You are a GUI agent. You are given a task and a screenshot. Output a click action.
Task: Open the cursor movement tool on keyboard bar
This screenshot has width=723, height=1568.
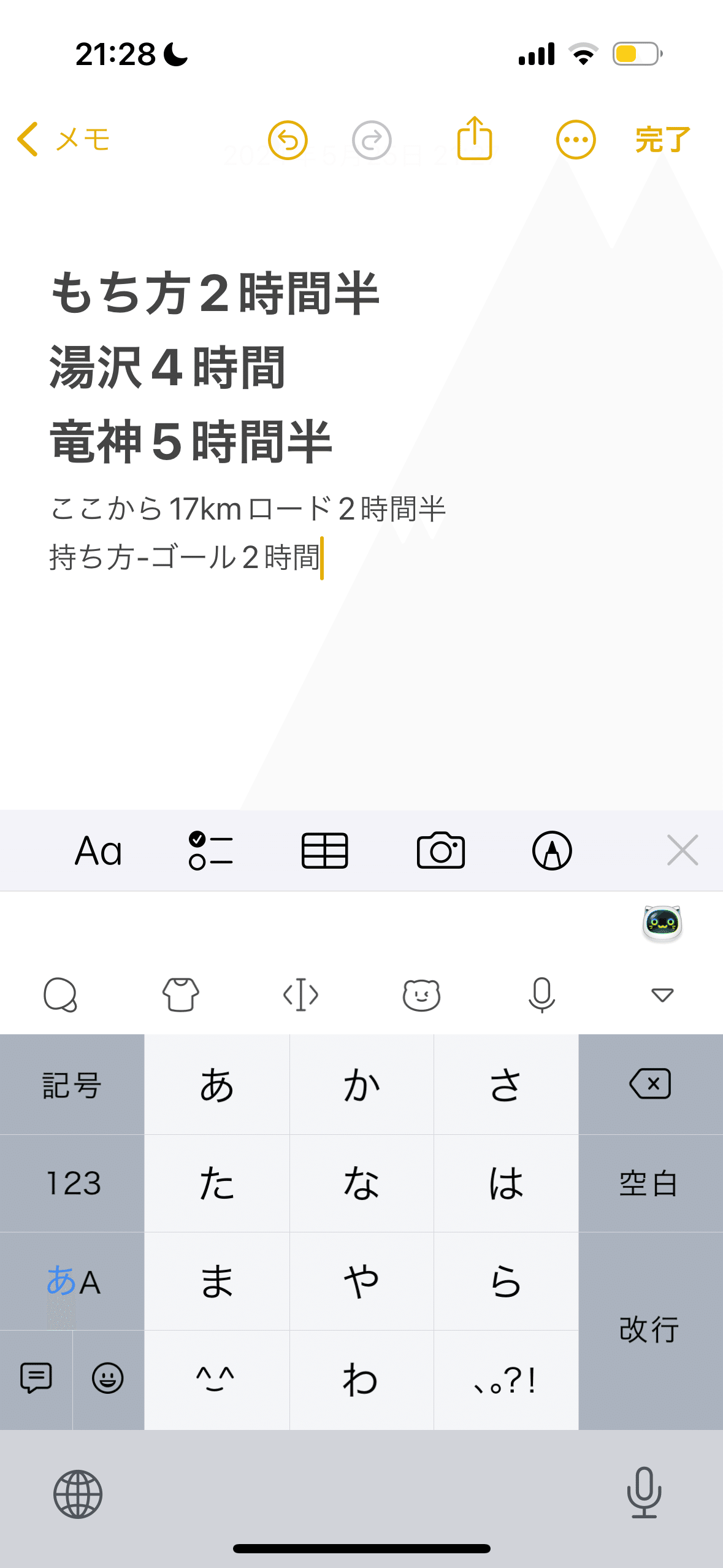tap(300, 994)
